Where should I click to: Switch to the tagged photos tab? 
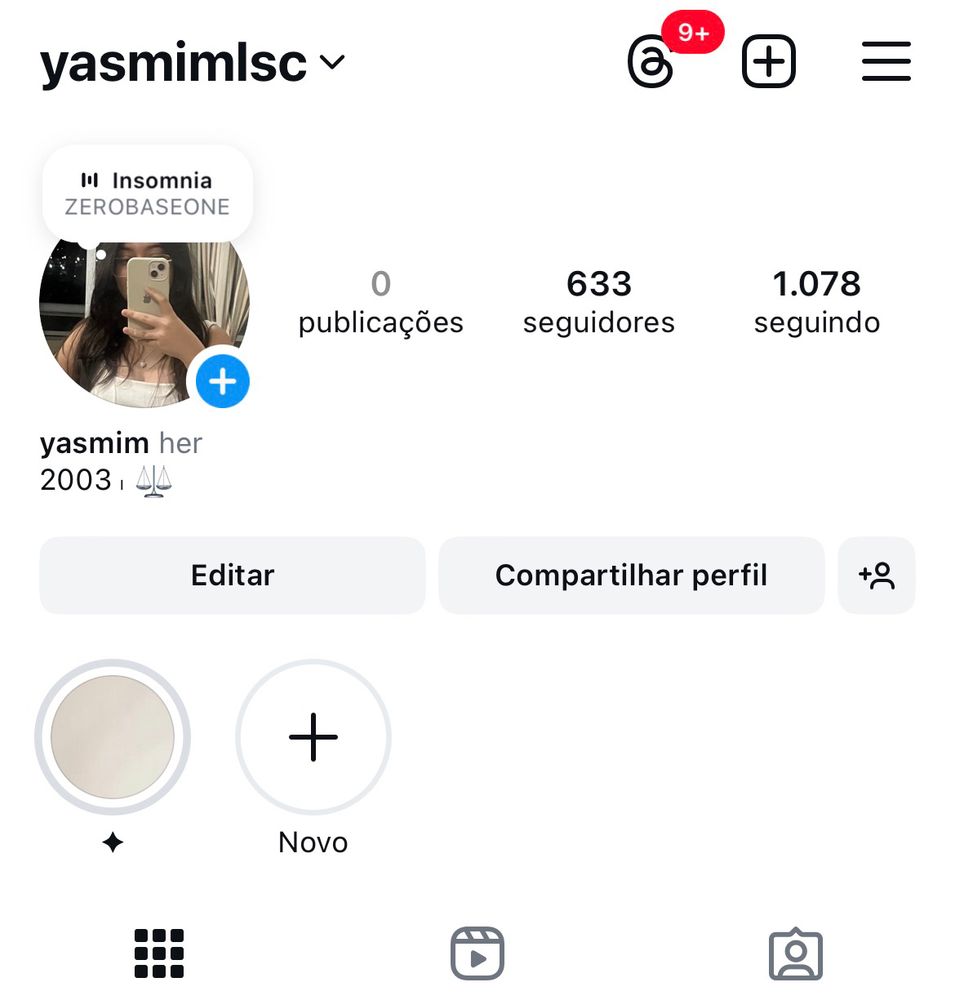tap(795, 955)
